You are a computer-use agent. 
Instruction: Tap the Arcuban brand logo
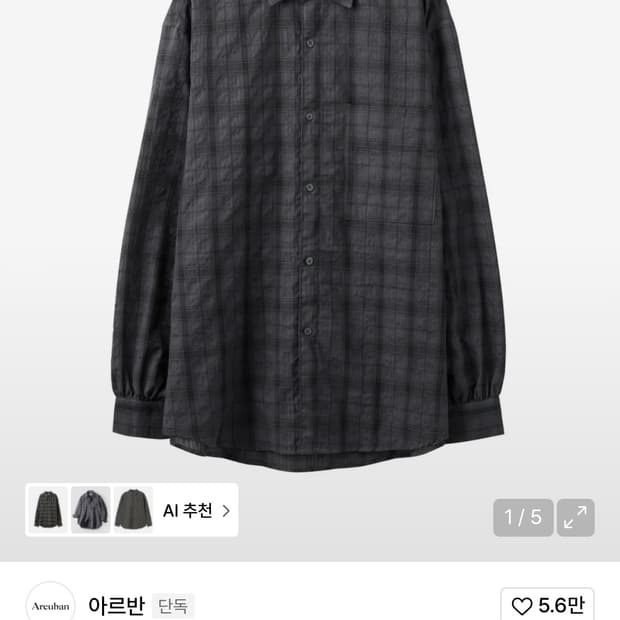click(x=50, y=604)
